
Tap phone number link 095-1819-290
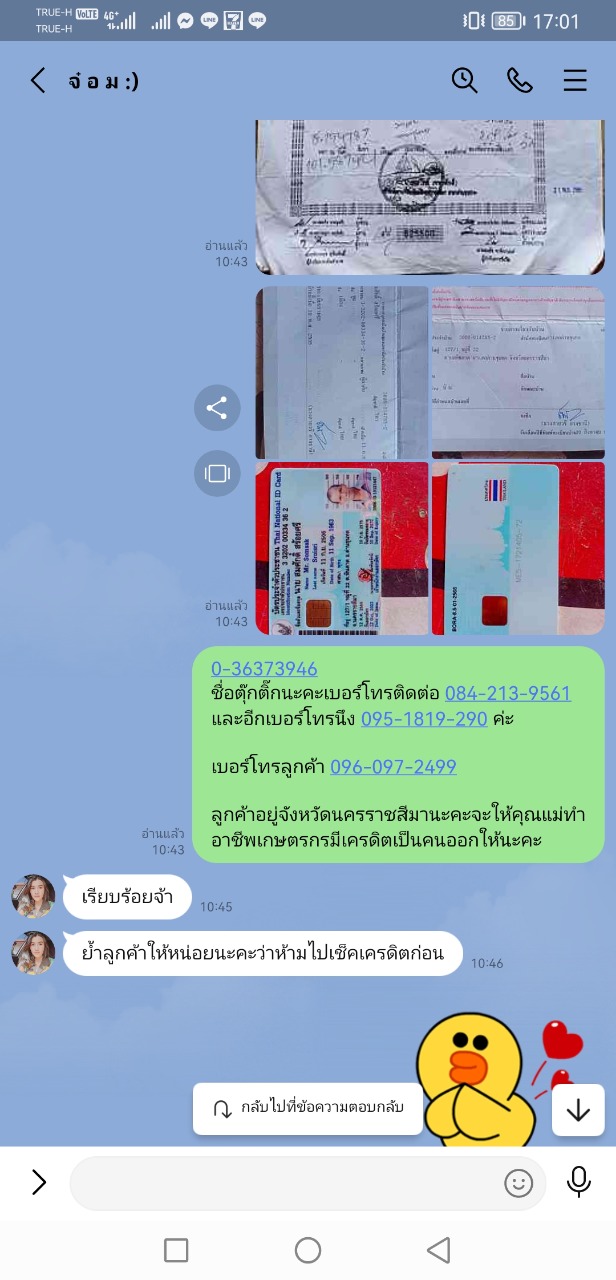(424, 718)
